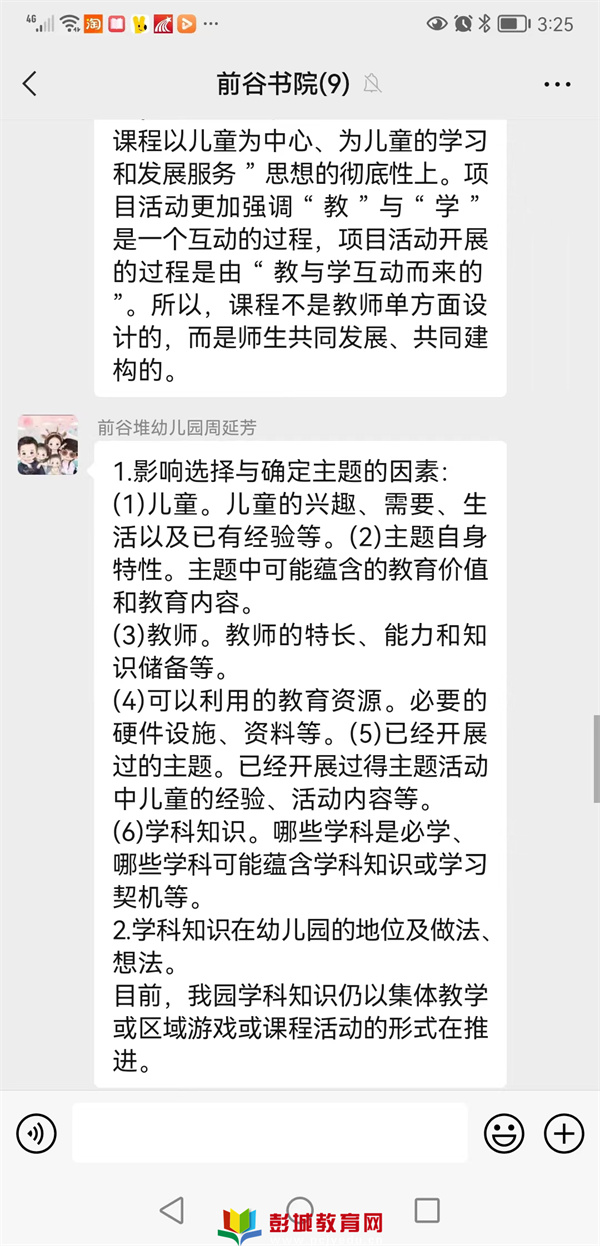Go back from the 前谷书院 chat

[30, 84]
